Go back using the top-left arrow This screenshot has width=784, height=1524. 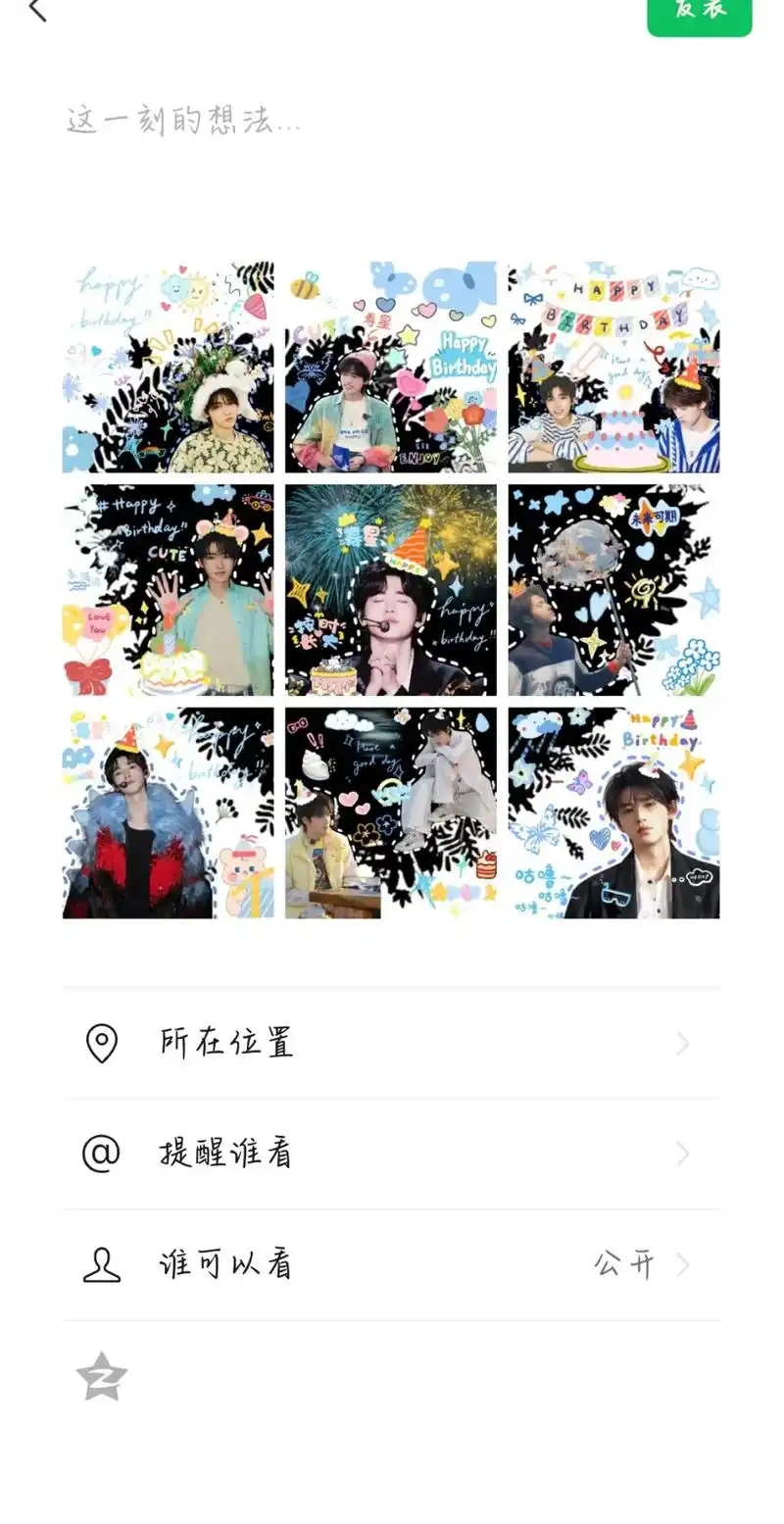point(37,11)
